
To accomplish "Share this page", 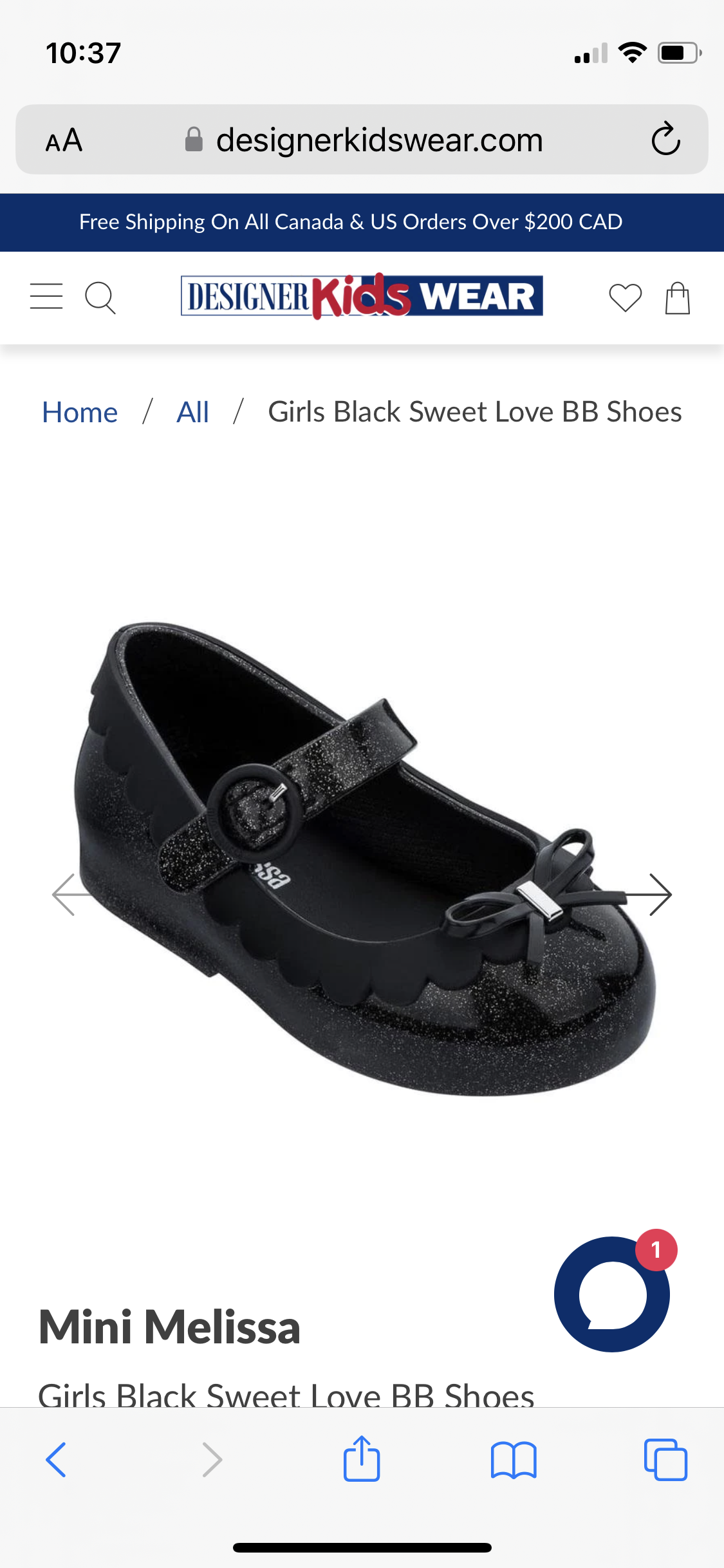I will (x=362, y=1458).
